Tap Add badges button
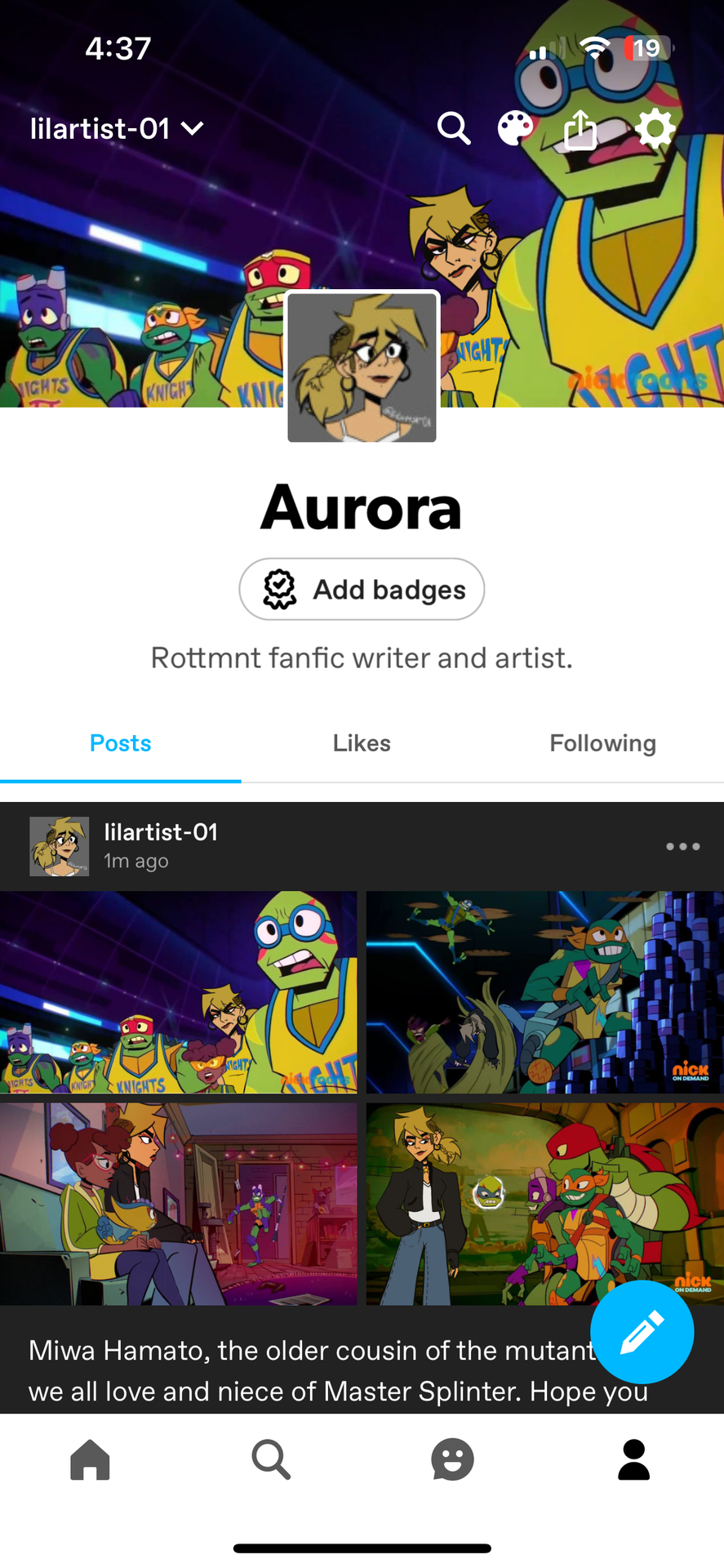Viewport: 724px width, 1568px height. pyautogui.click(x=362, y=589)
